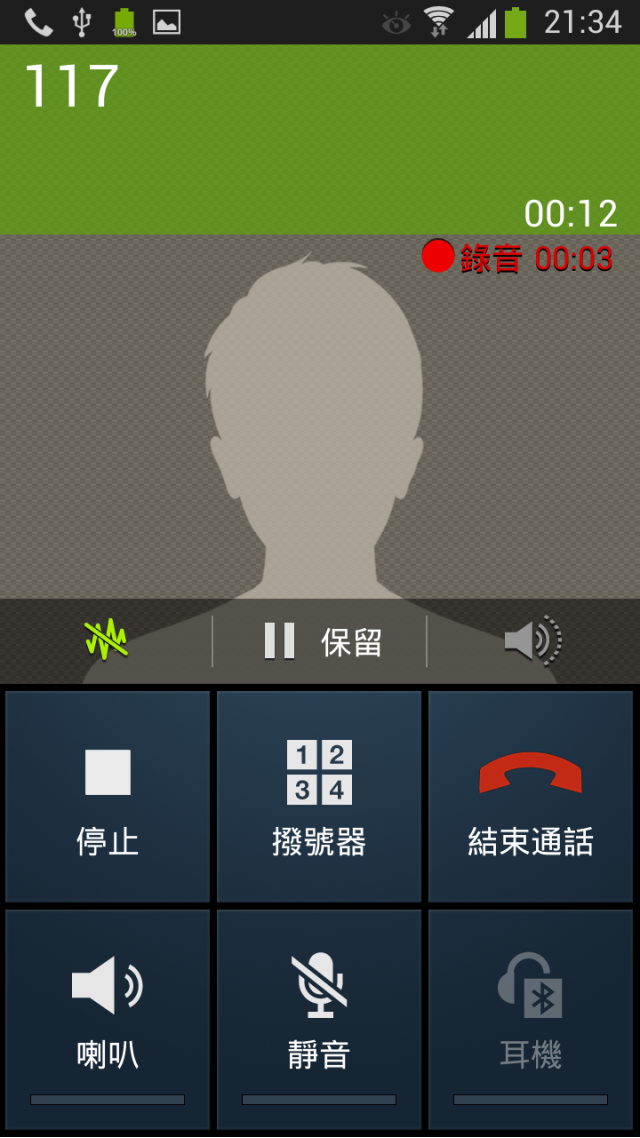Toggle the noise reduction icon
640x1138 pixels.
click(x=106, y=641)
